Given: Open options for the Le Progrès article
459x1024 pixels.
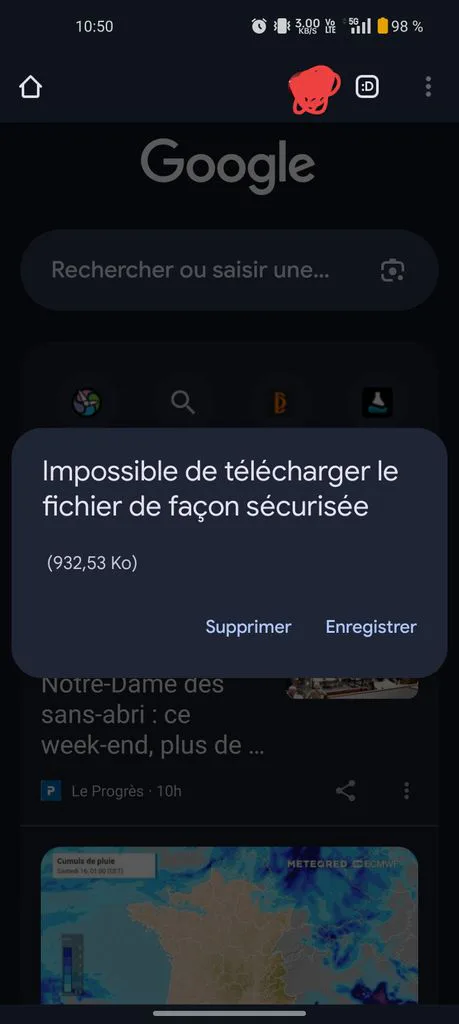Looking at the screenshot, I should [x=406, y=791].
